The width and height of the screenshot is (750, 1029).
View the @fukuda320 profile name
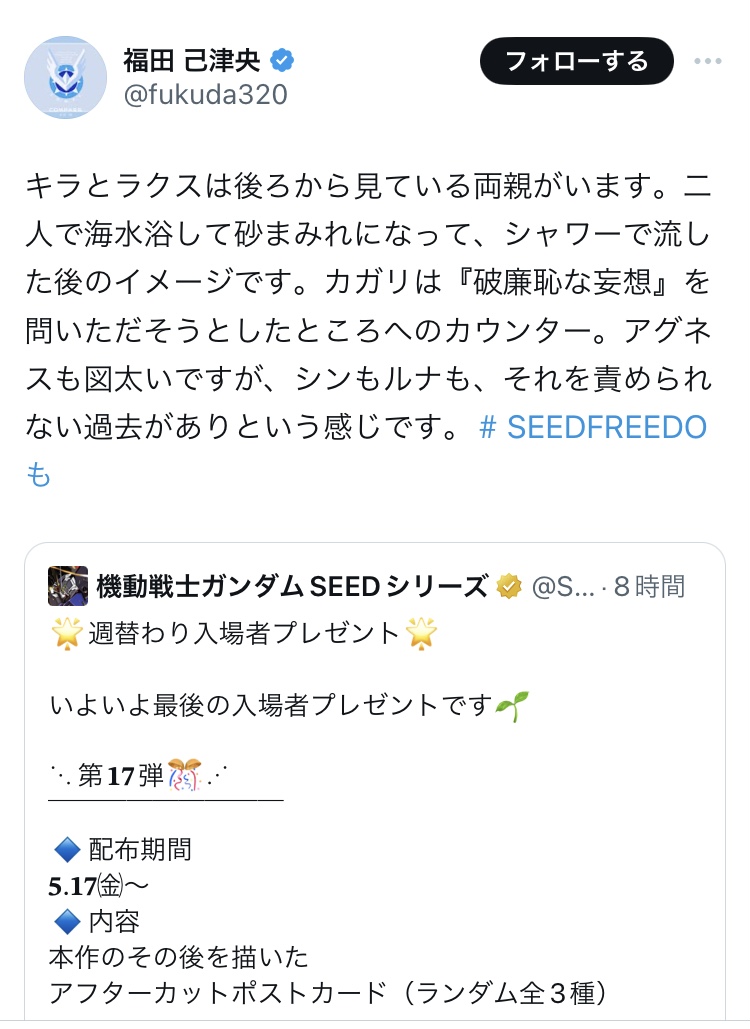191,60
